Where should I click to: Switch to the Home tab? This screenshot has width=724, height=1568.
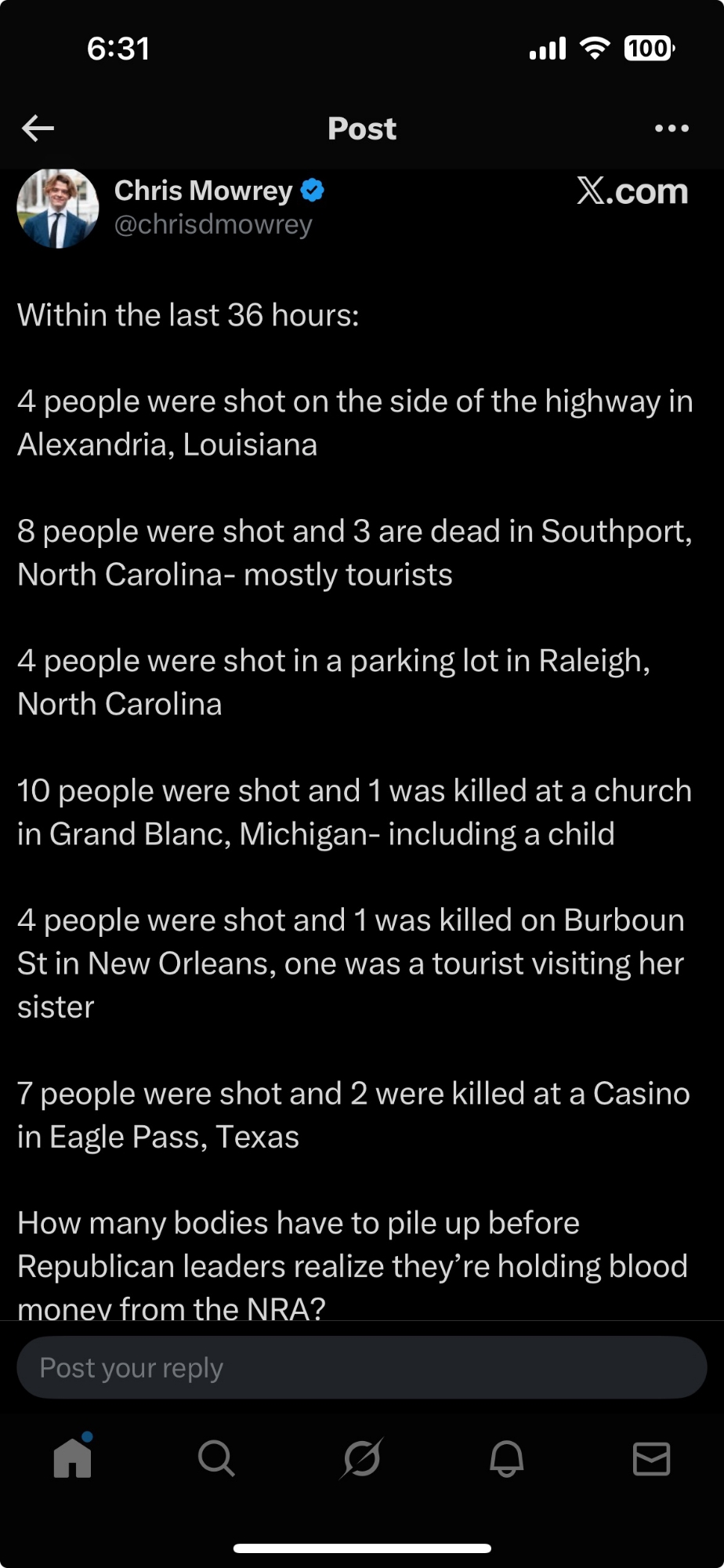coord(73,1458)
